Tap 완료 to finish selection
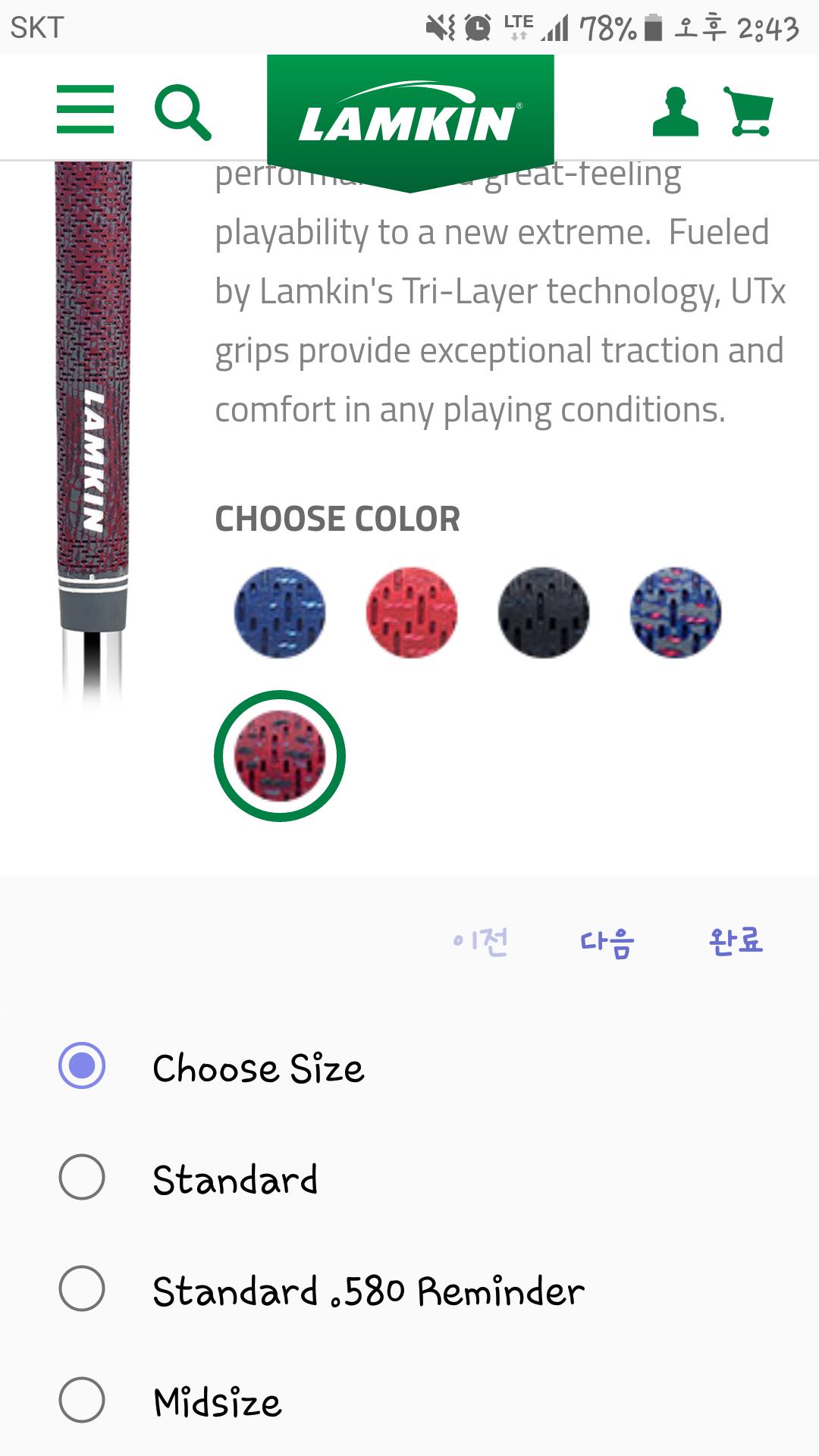 [736, 940]
